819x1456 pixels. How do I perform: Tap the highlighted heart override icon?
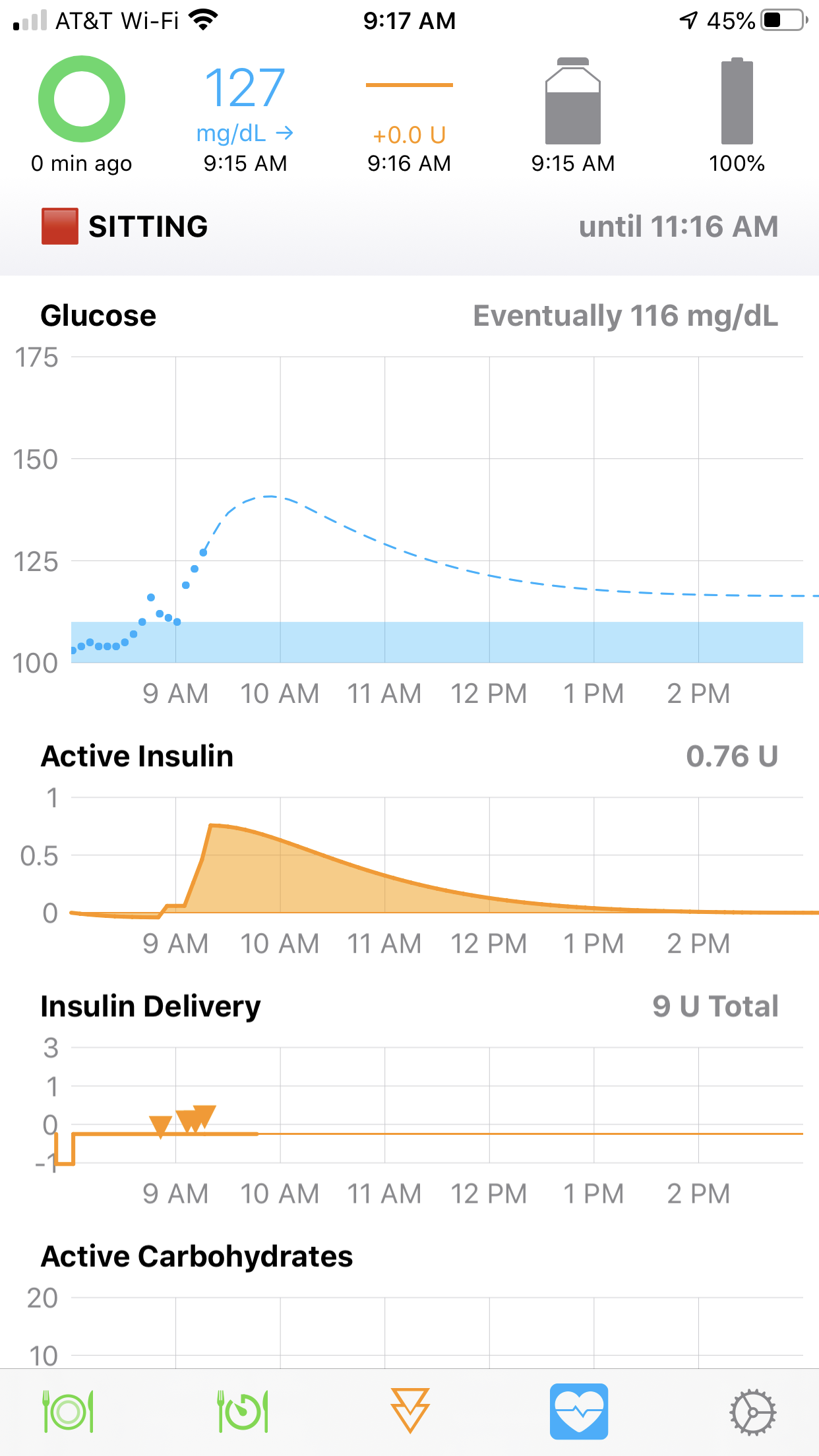point(579,1411)
